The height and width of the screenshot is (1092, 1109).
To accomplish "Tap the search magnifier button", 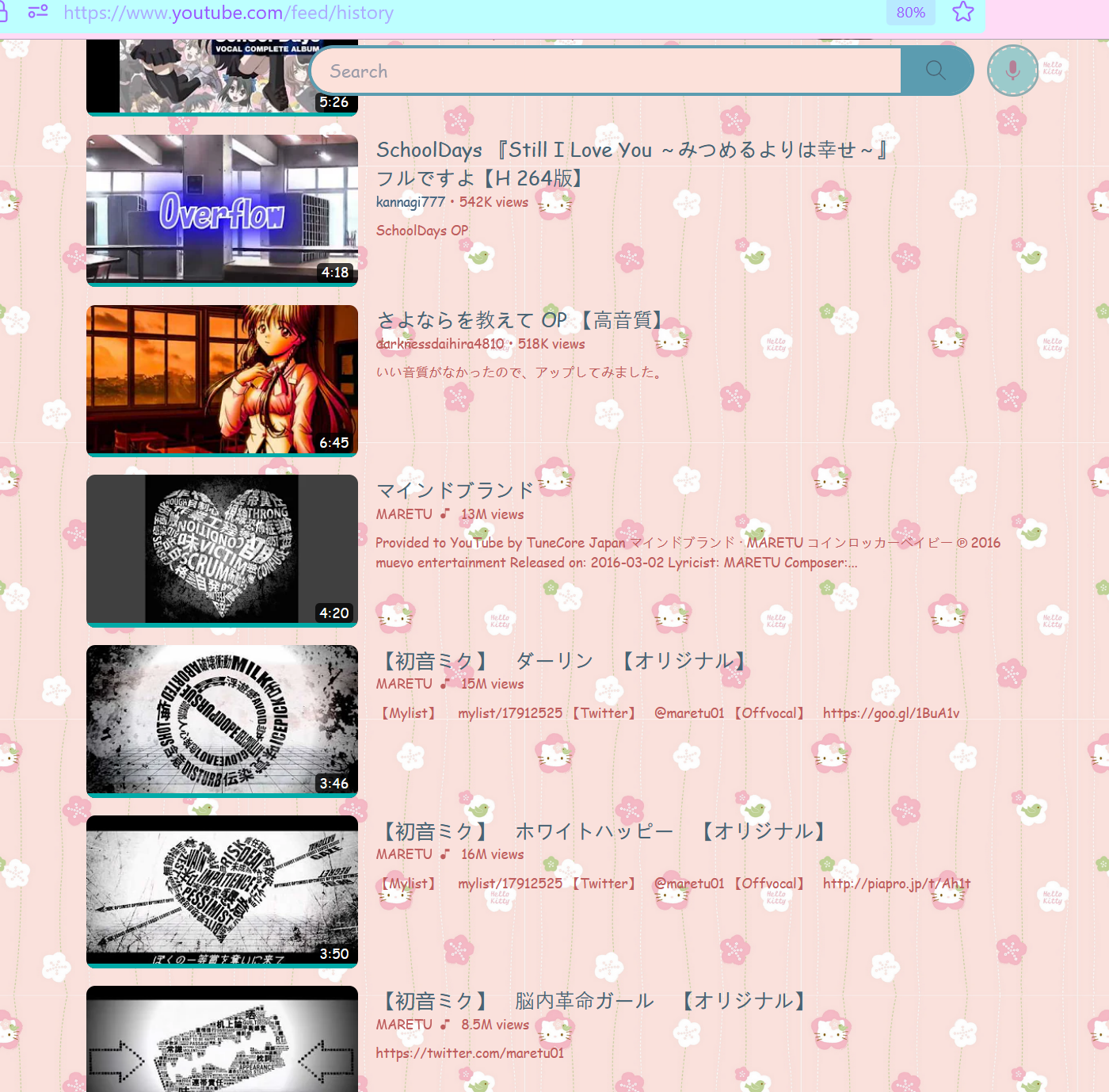I will [x=936, y=71].
